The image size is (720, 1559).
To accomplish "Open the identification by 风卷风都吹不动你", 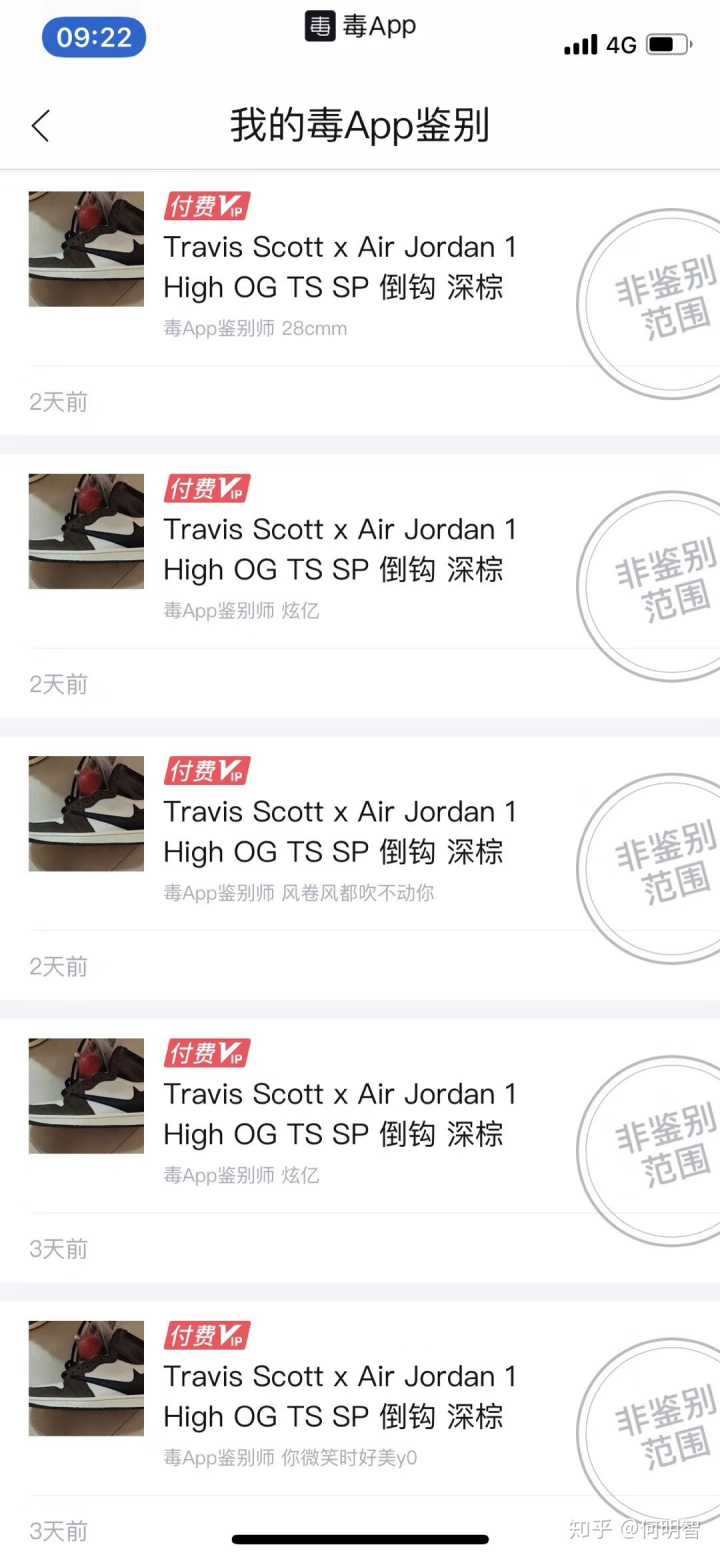I will tap(340, 832).
